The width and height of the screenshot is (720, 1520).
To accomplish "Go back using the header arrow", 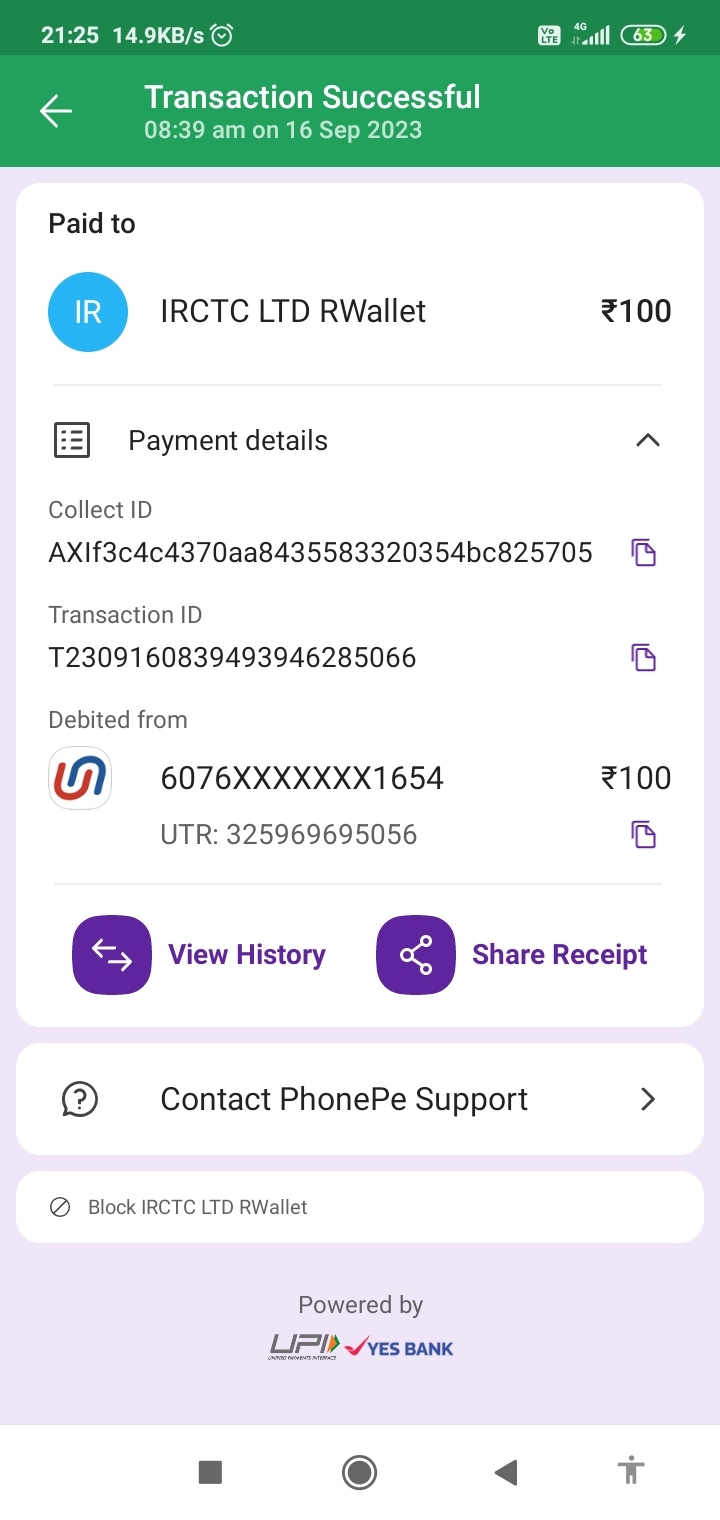I will pyautogui.click(x=56, y=111).
